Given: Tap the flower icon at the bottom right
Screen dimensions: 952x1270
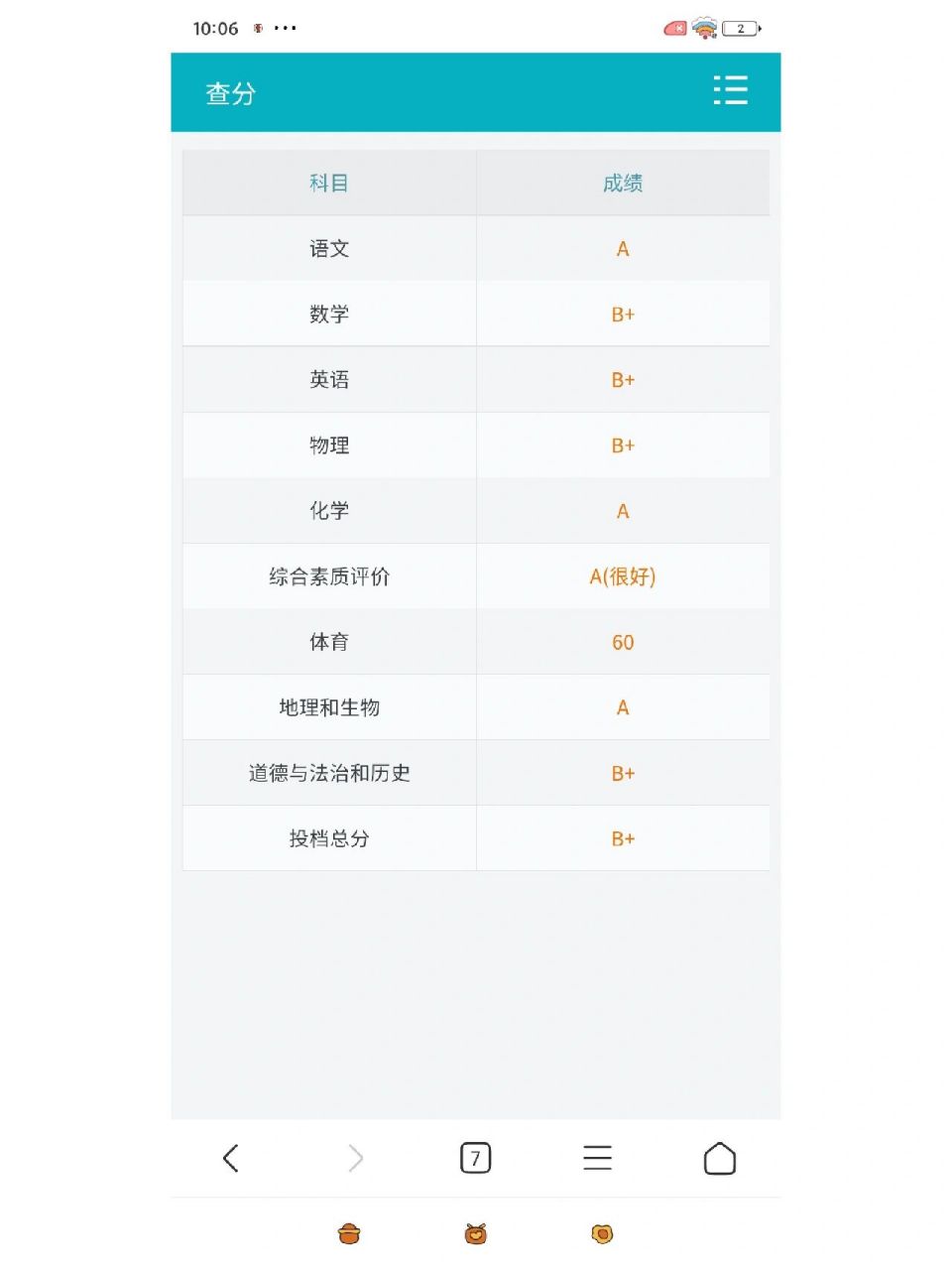Looking at the screenshot, I should pyautogui.click(x=599, y=1233).
